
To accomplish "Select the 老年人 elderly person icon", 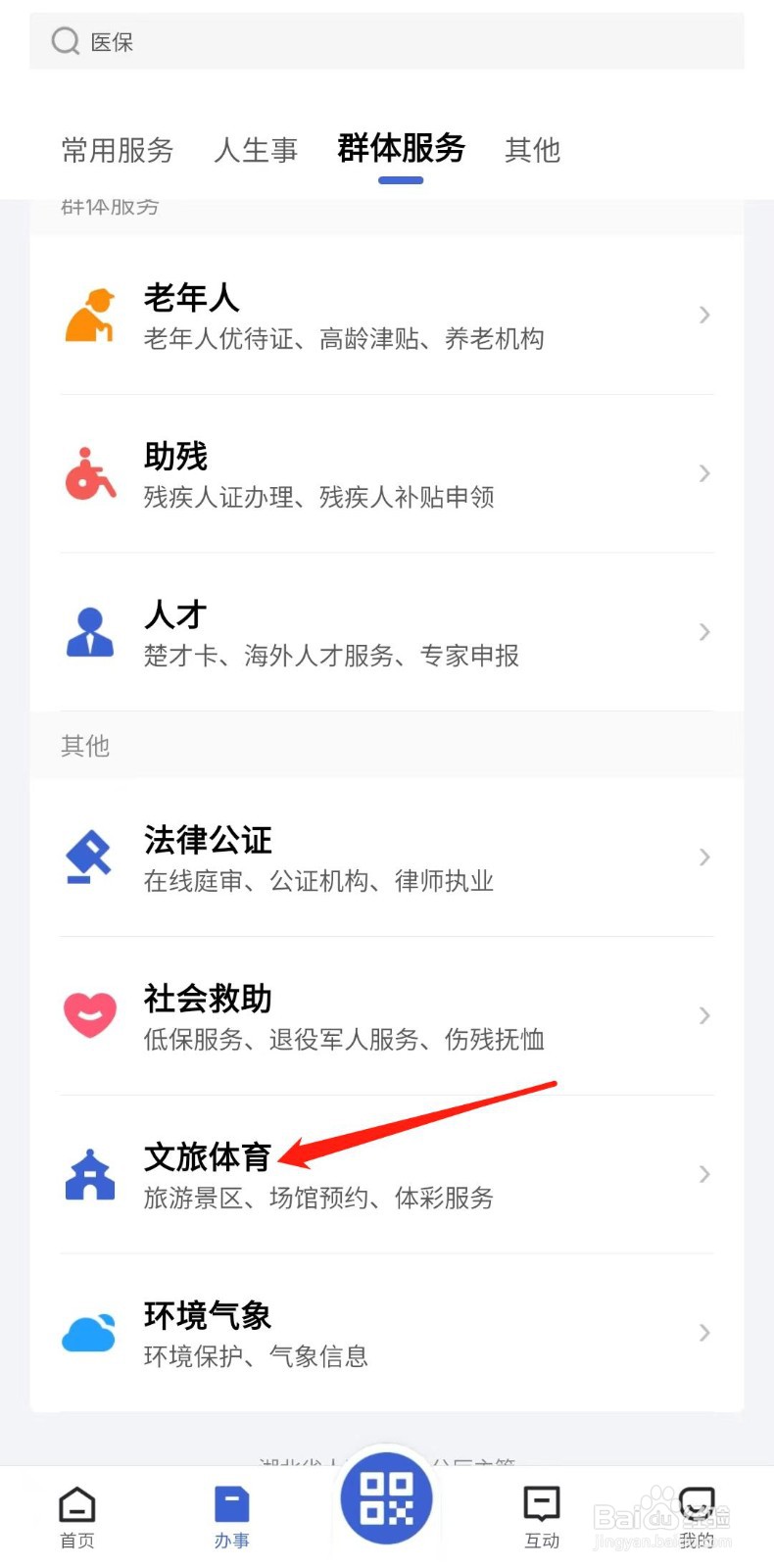I will 89,314.
